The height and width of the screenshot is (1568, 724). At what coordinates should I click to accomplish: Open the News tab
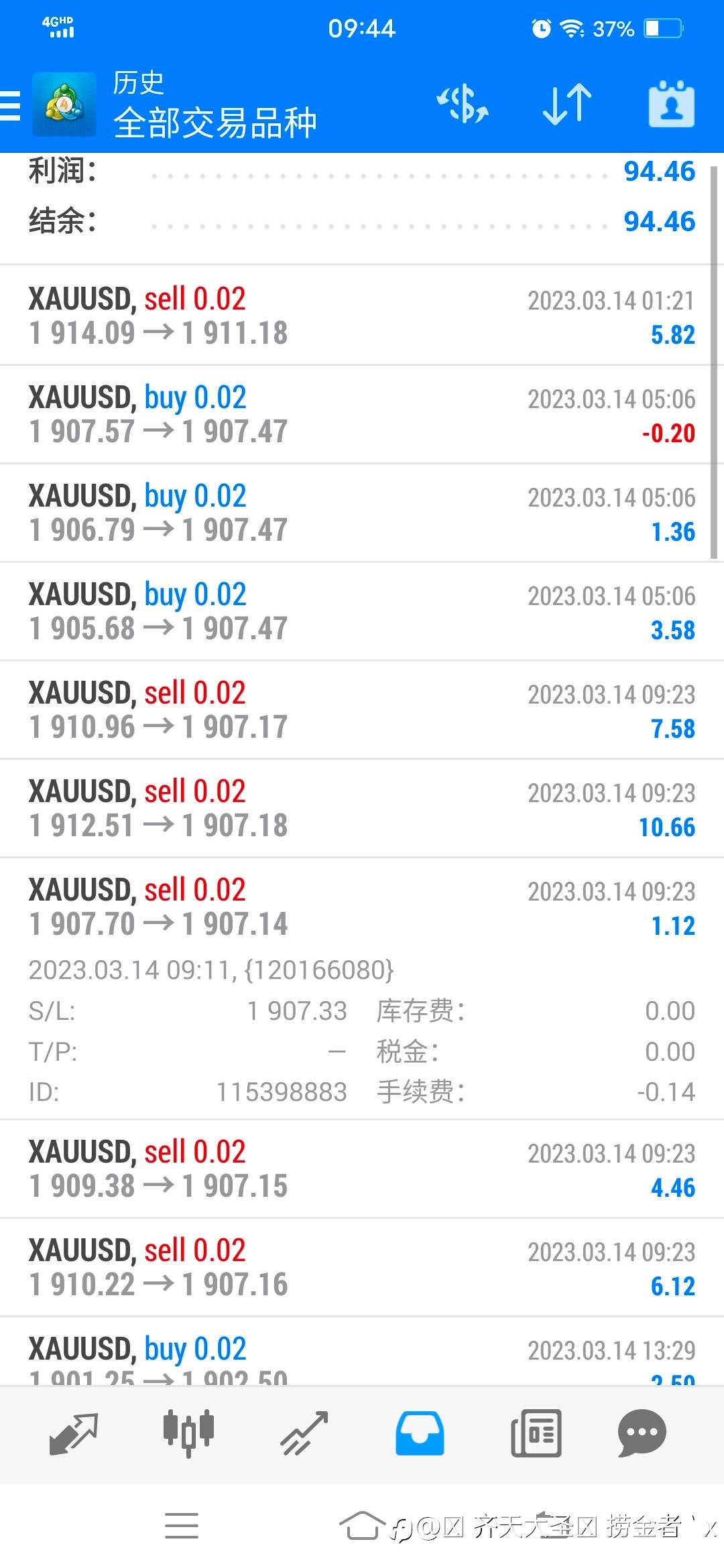(536, 1434)
